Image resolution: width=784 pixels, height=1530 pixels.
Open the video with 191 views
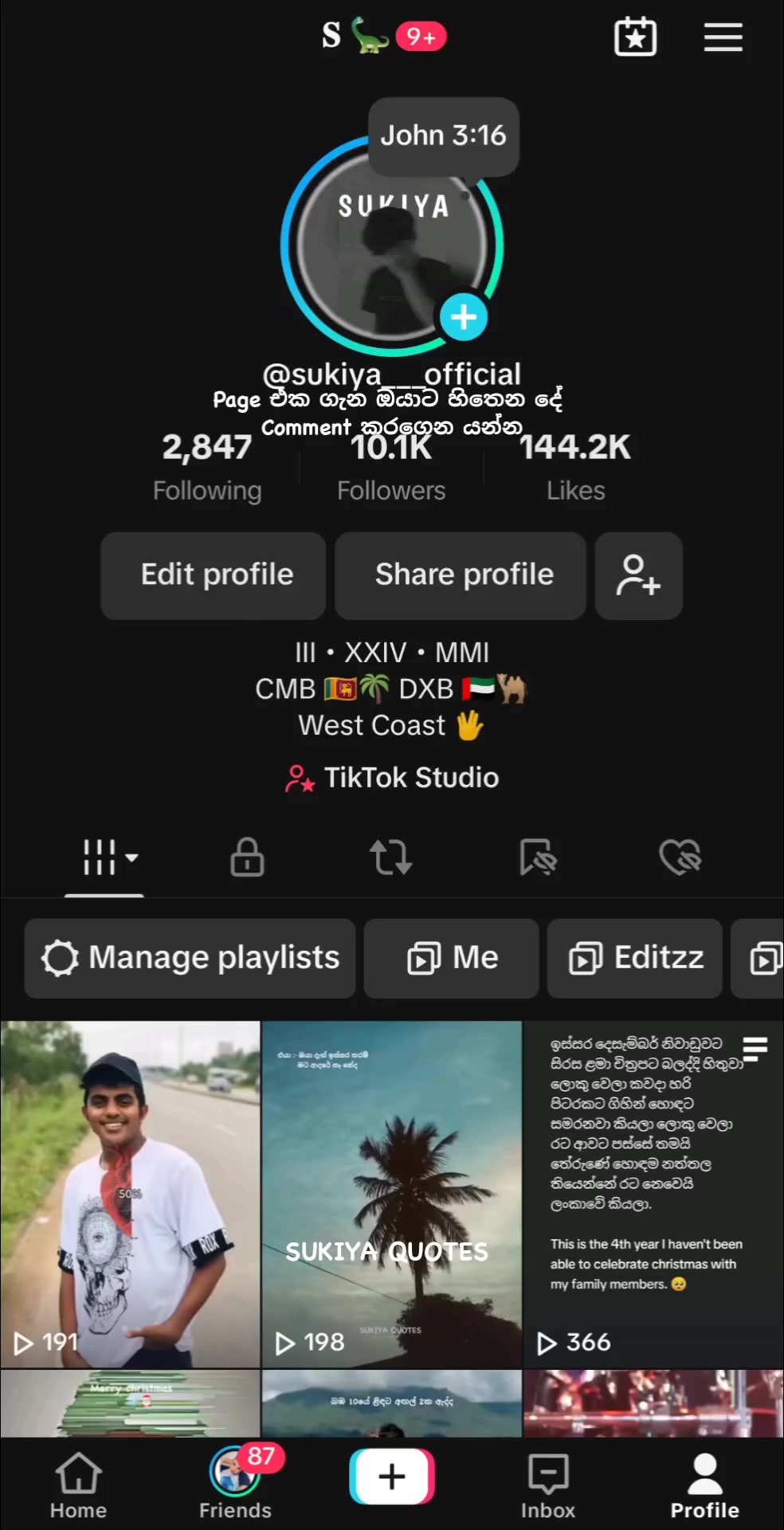[x=130, y=1194]
